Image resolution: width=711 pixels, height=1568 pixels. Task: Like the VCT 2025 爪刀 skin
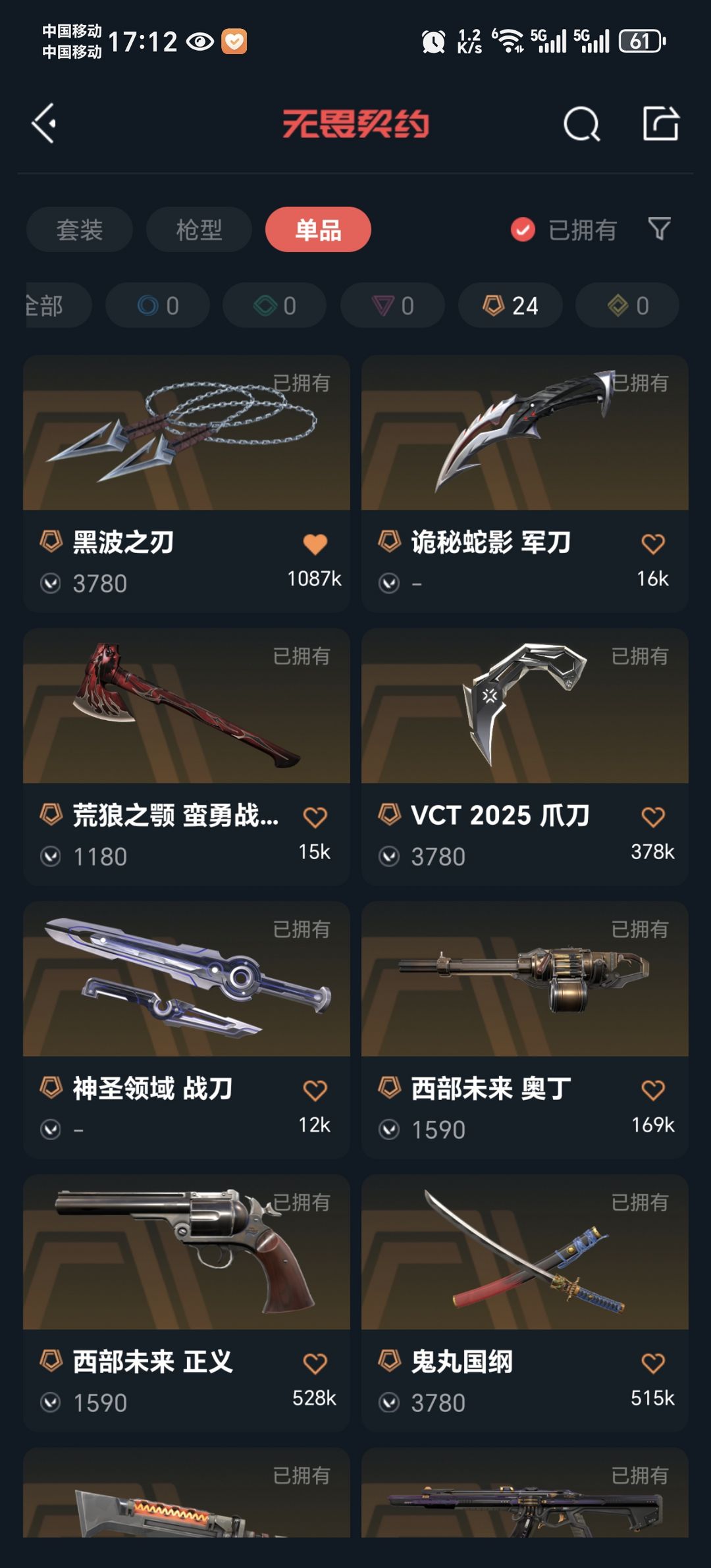[653, 817]
